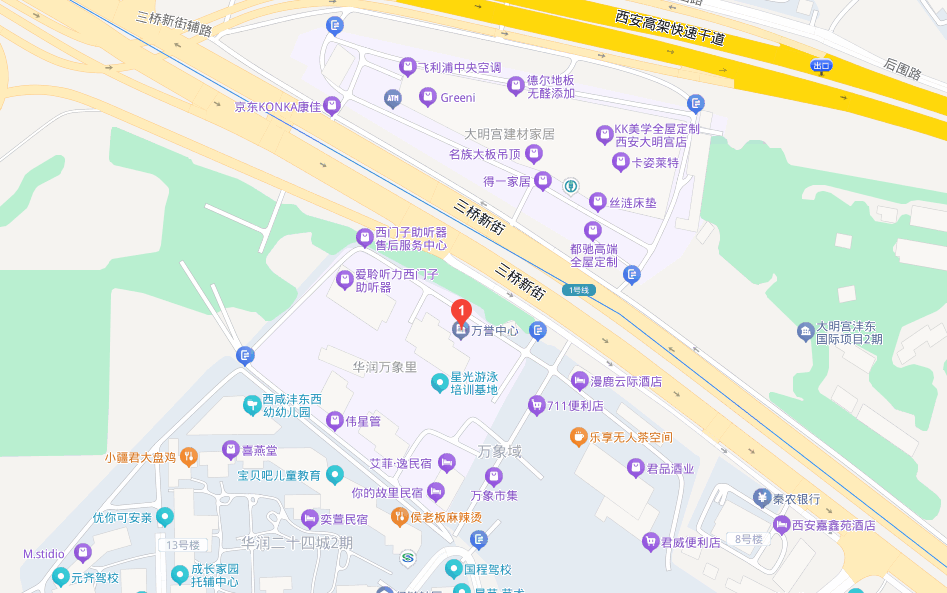Select the 君品酒业 shop marker
Image resolution: width=947 pixels, height=593 pixels.
(x=636, y=467)
